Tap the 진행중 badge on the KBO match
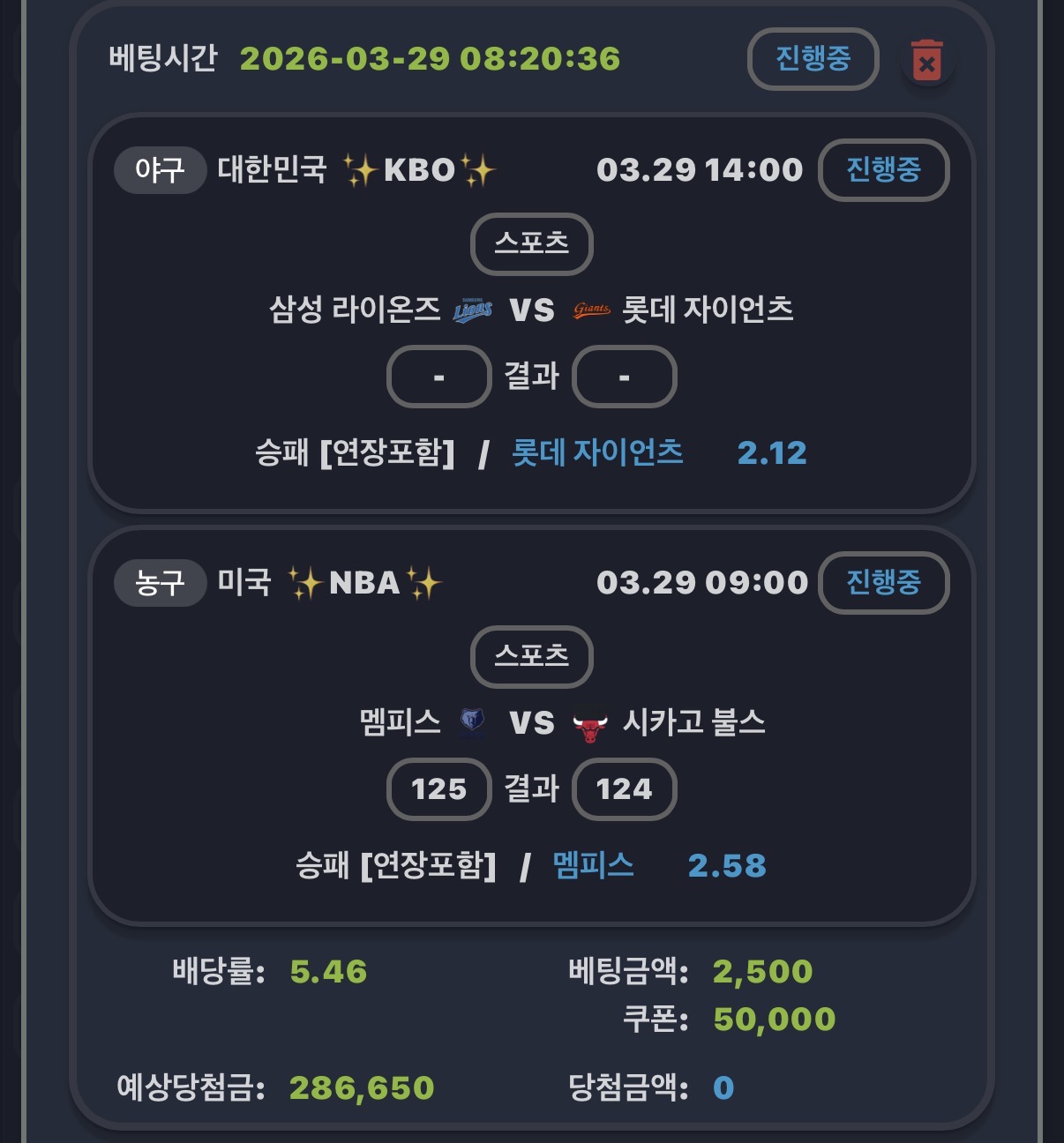The image size is (1064, 1143). pos(883,170)
